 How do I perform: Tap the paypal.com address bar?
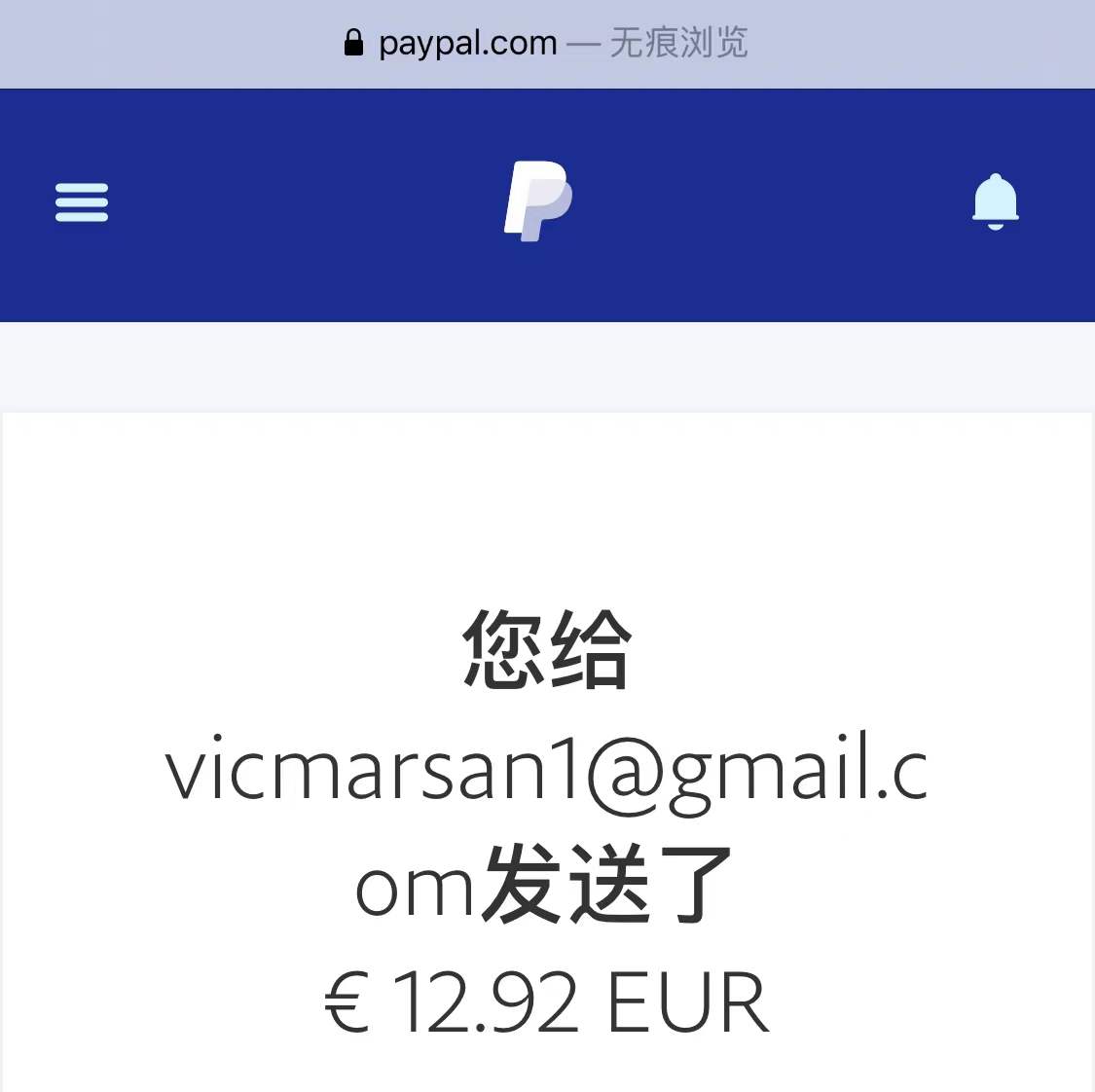tap(547, 43)
